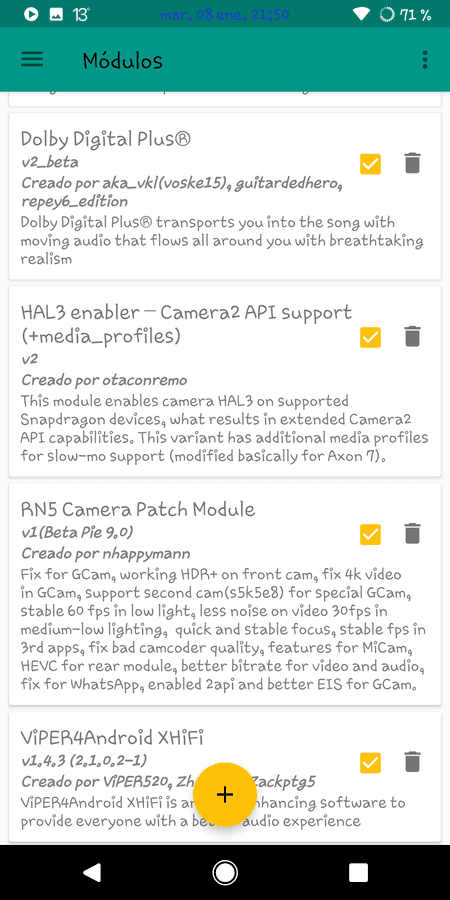
Task: Uncheck the Dolby Digital Plus module checkbox
Action: click(x=370, y=164)
